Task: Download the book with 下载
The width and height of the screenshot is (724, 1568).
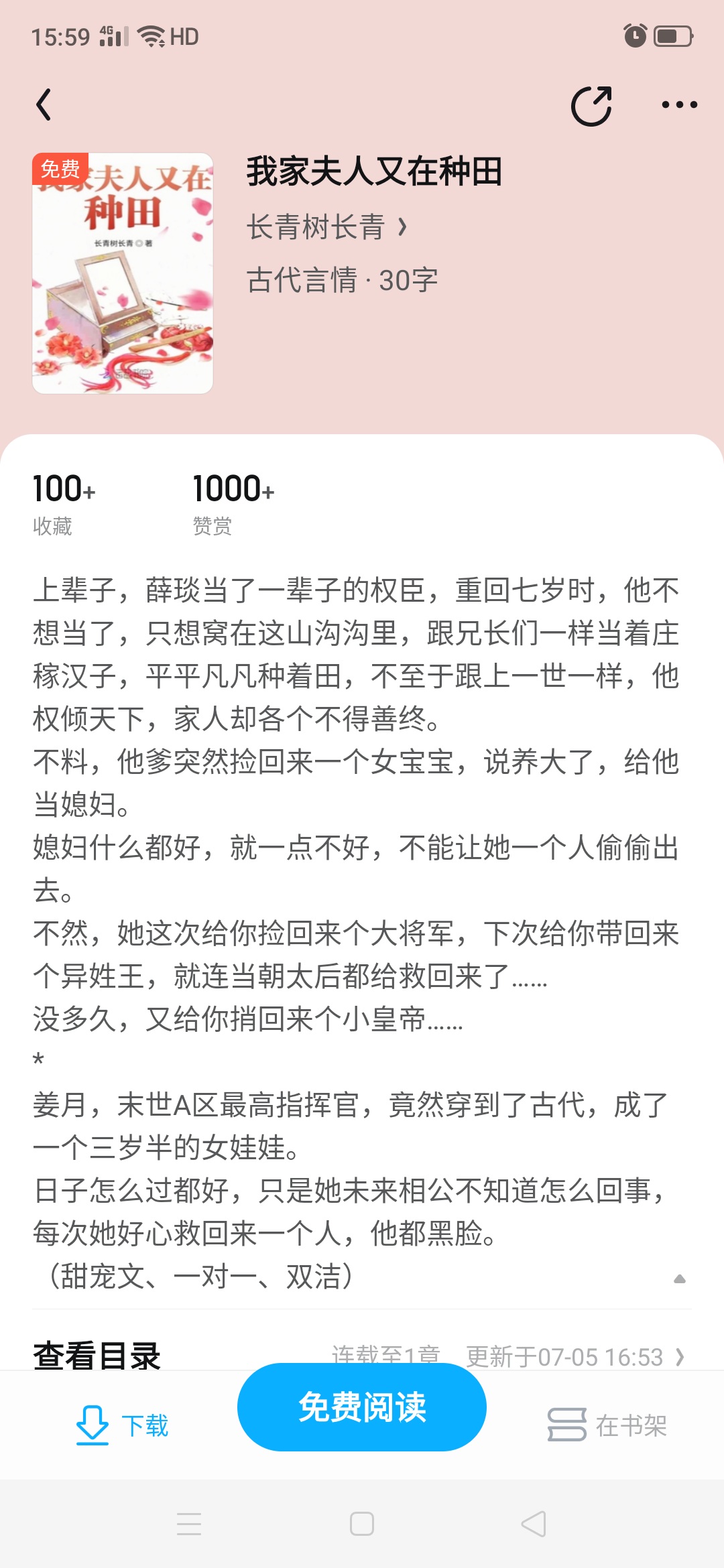Action: coord(123,1425)
